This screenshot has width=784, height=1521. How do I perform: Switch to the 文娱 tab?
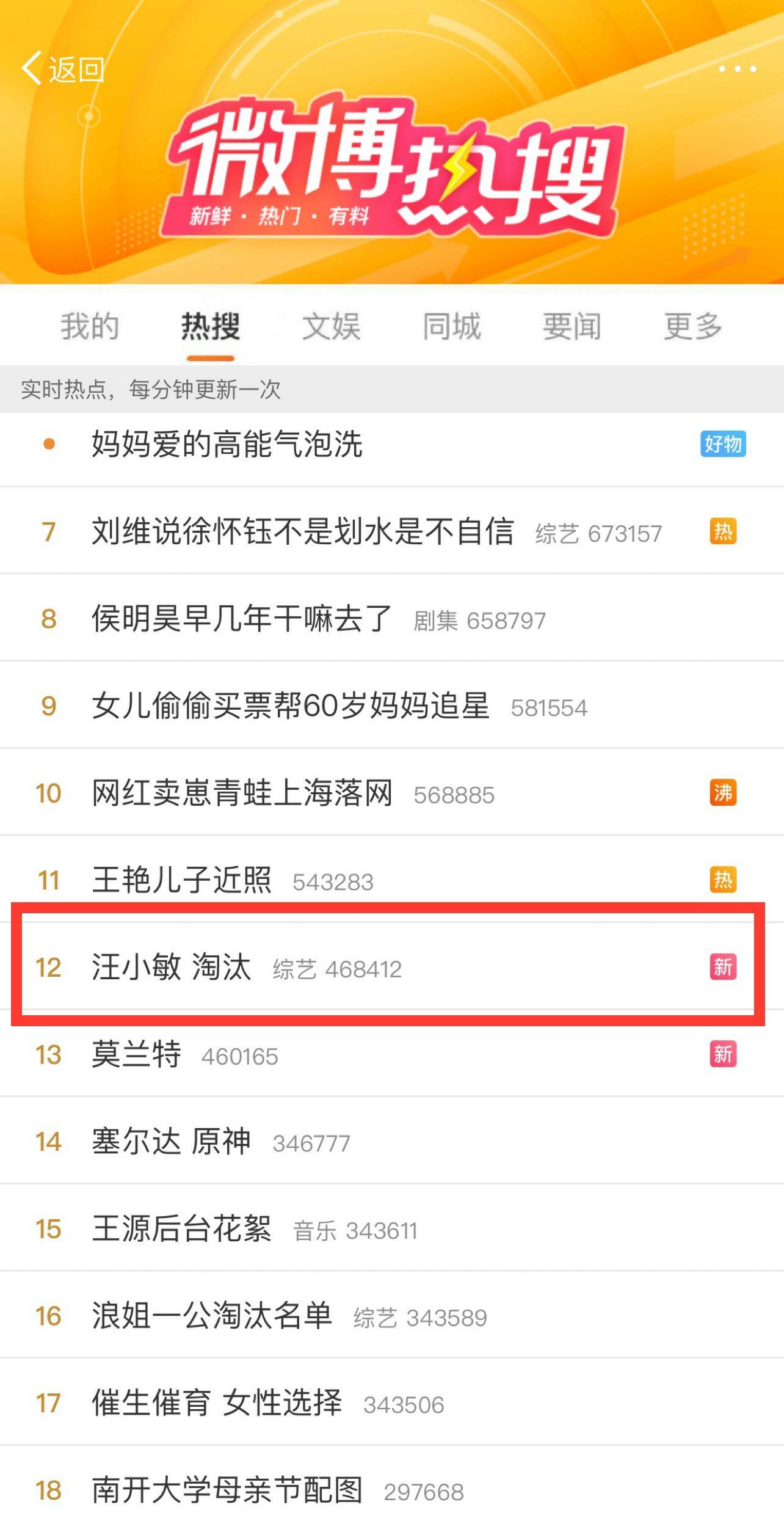[331, 326]
